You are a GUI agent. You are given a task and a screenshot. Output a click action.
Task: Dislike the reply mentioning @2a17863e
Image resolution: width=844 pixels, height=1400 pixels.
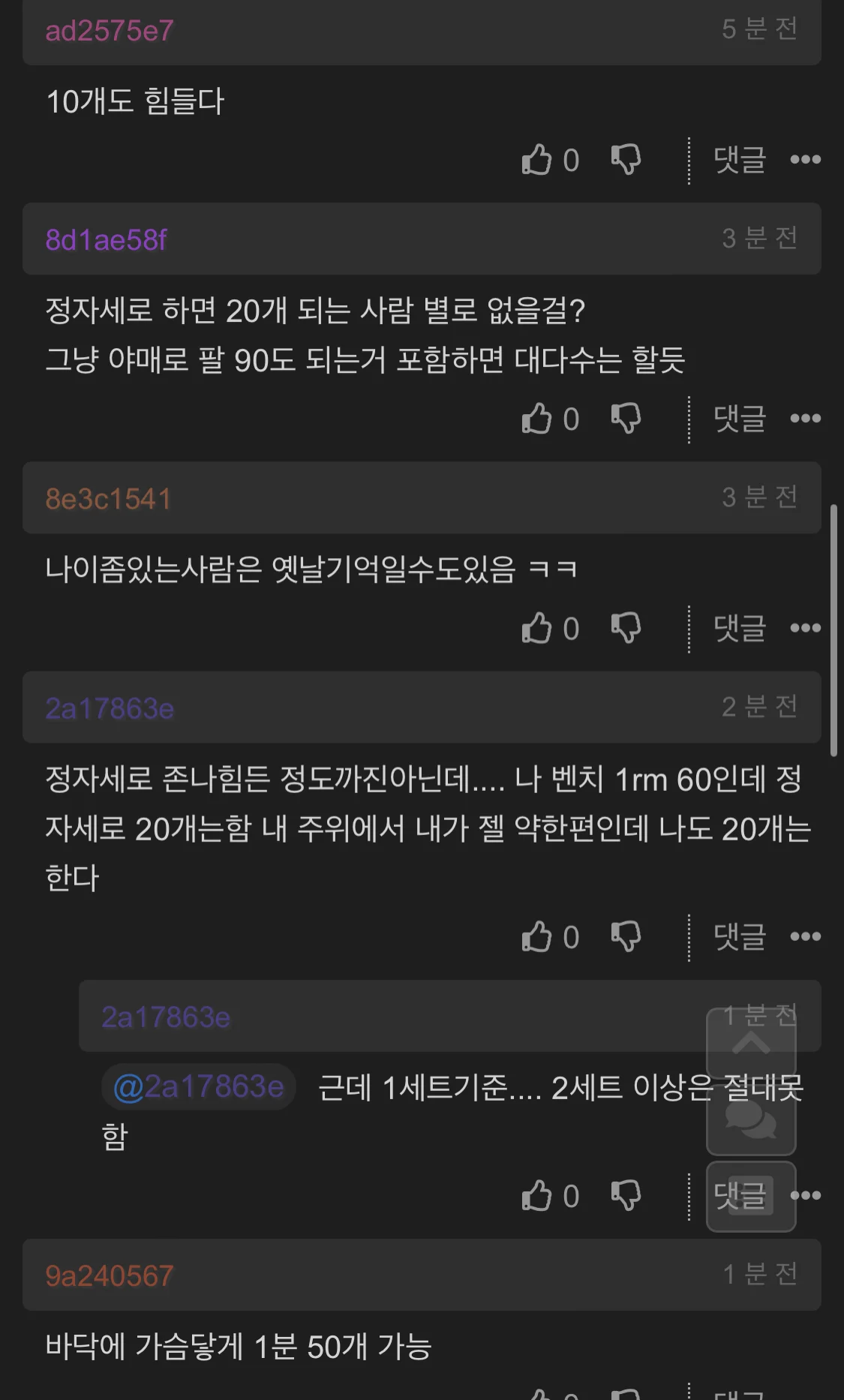626,1196
